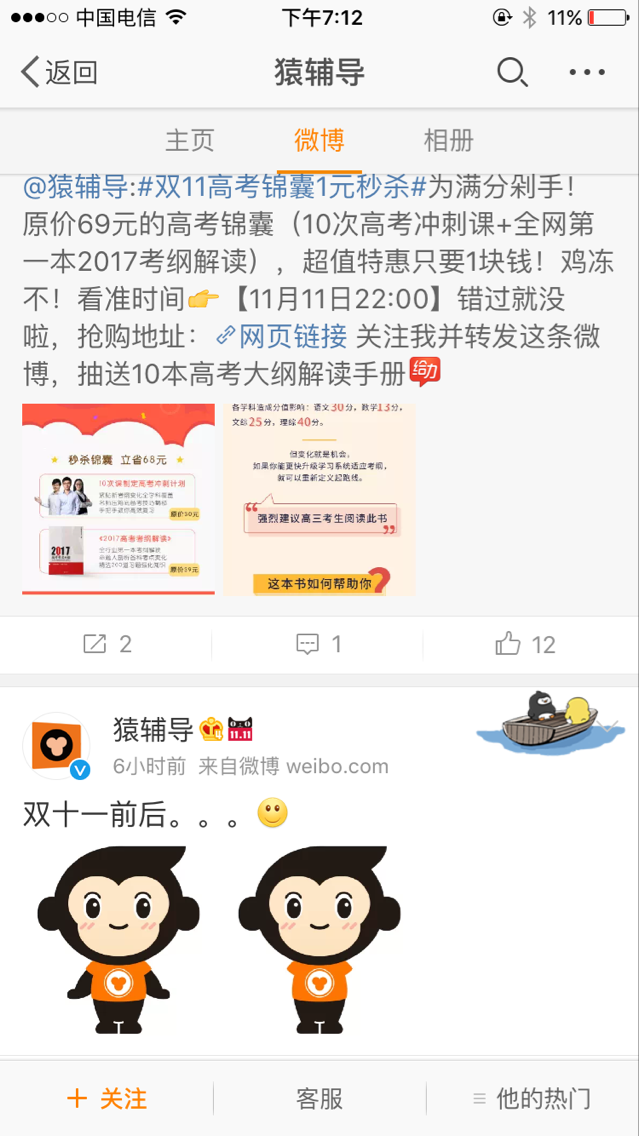This screenshot has height=1136, width=639.
Task: Repost the 高考锦囊 post
Action: [x=107, y=644]
